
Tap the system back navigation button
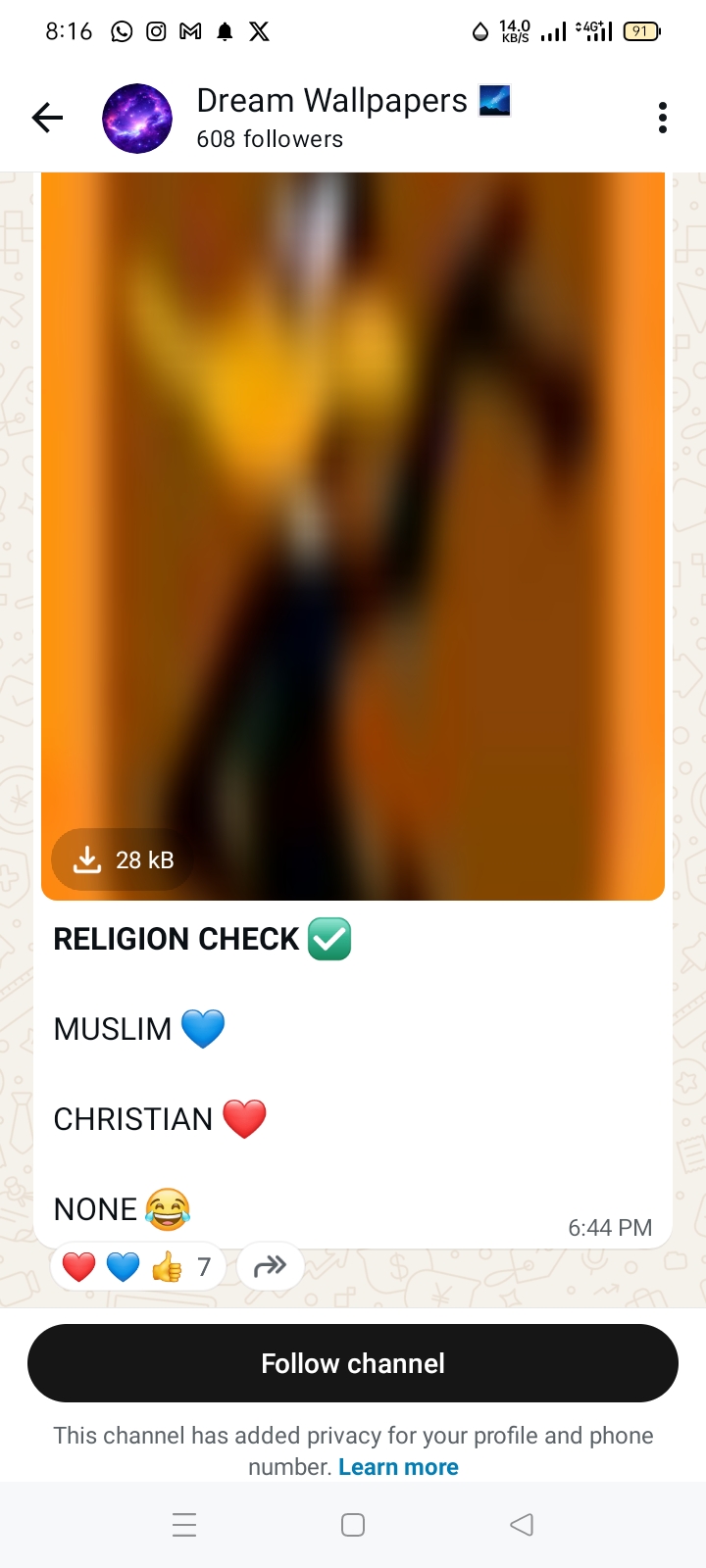pyautogui.click(x=522, y=1525)
